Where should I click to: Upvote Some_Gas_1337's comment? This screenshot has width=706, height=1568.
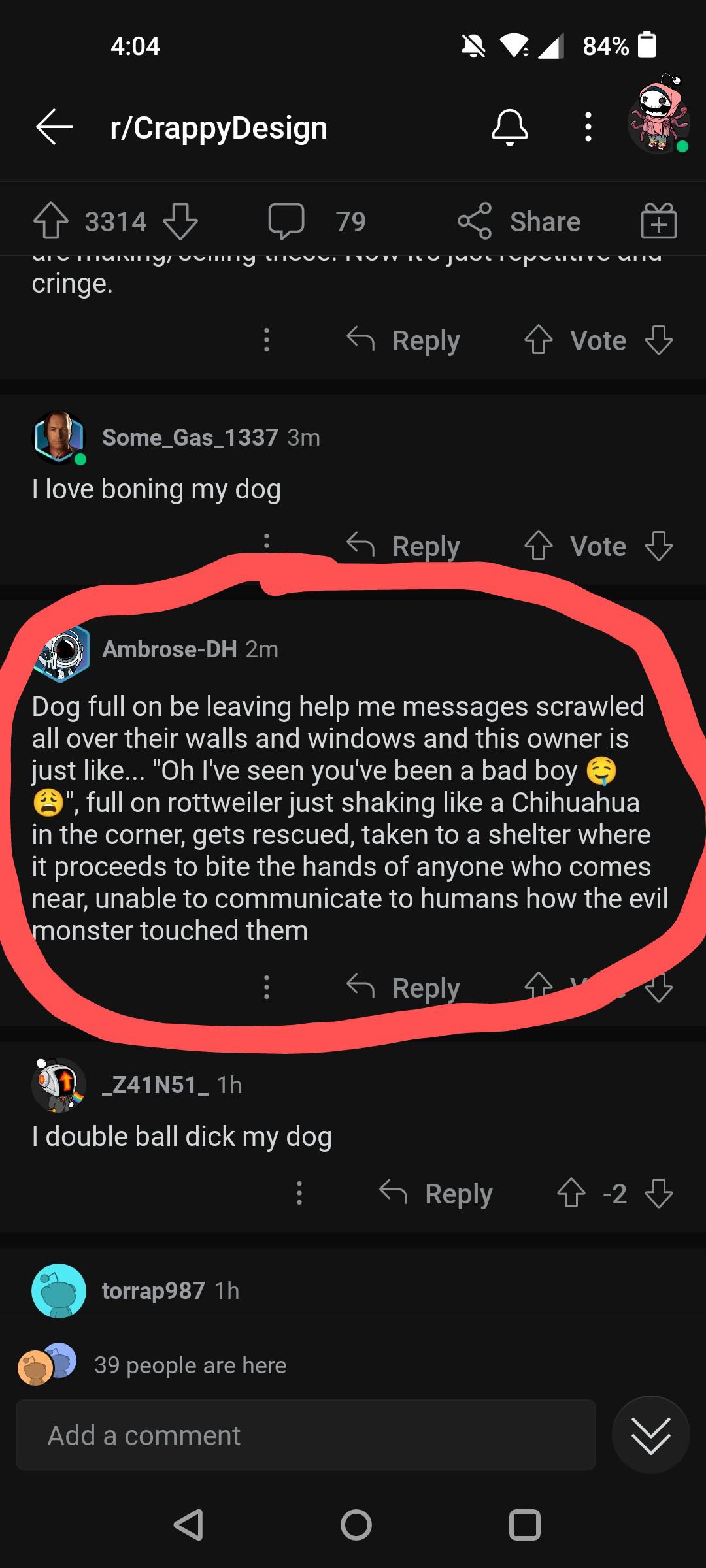point(539,546)
